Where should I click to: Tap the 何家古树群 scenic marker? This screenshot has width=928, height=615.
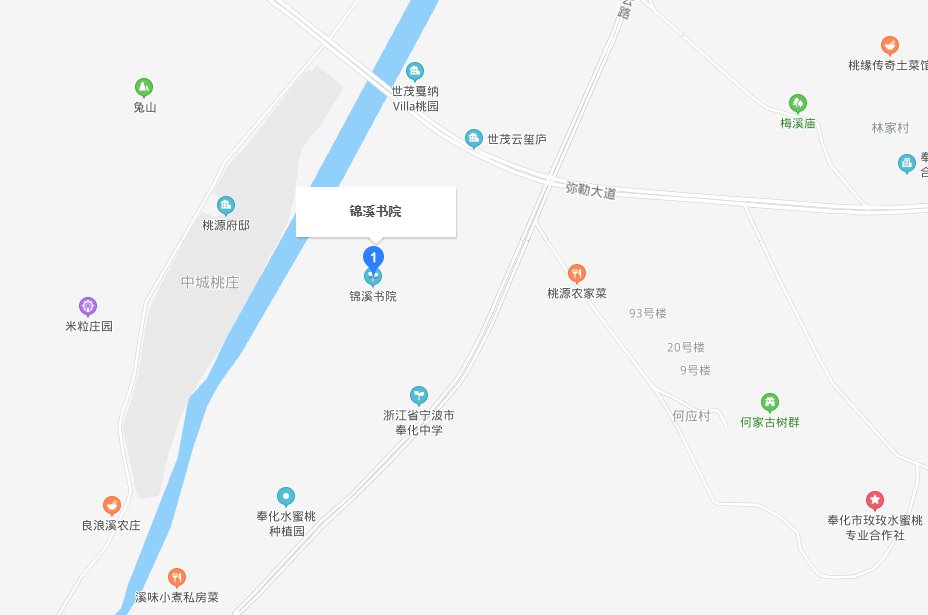[769, 402]
